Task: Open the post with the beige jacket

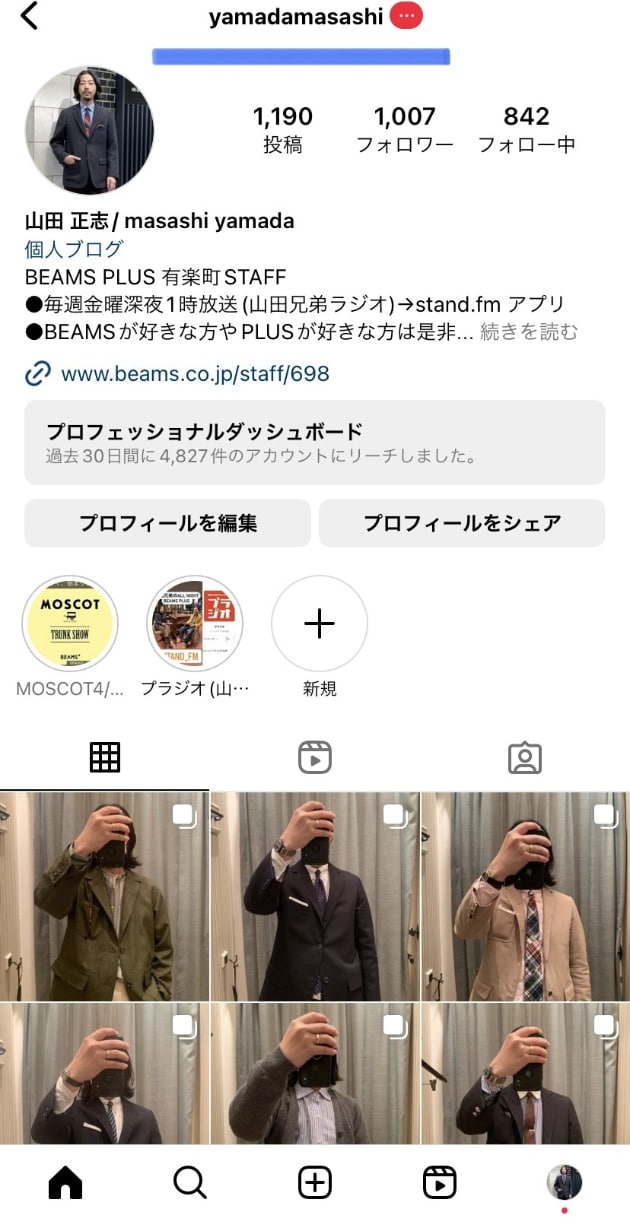Action: click(x=526, y=896)
